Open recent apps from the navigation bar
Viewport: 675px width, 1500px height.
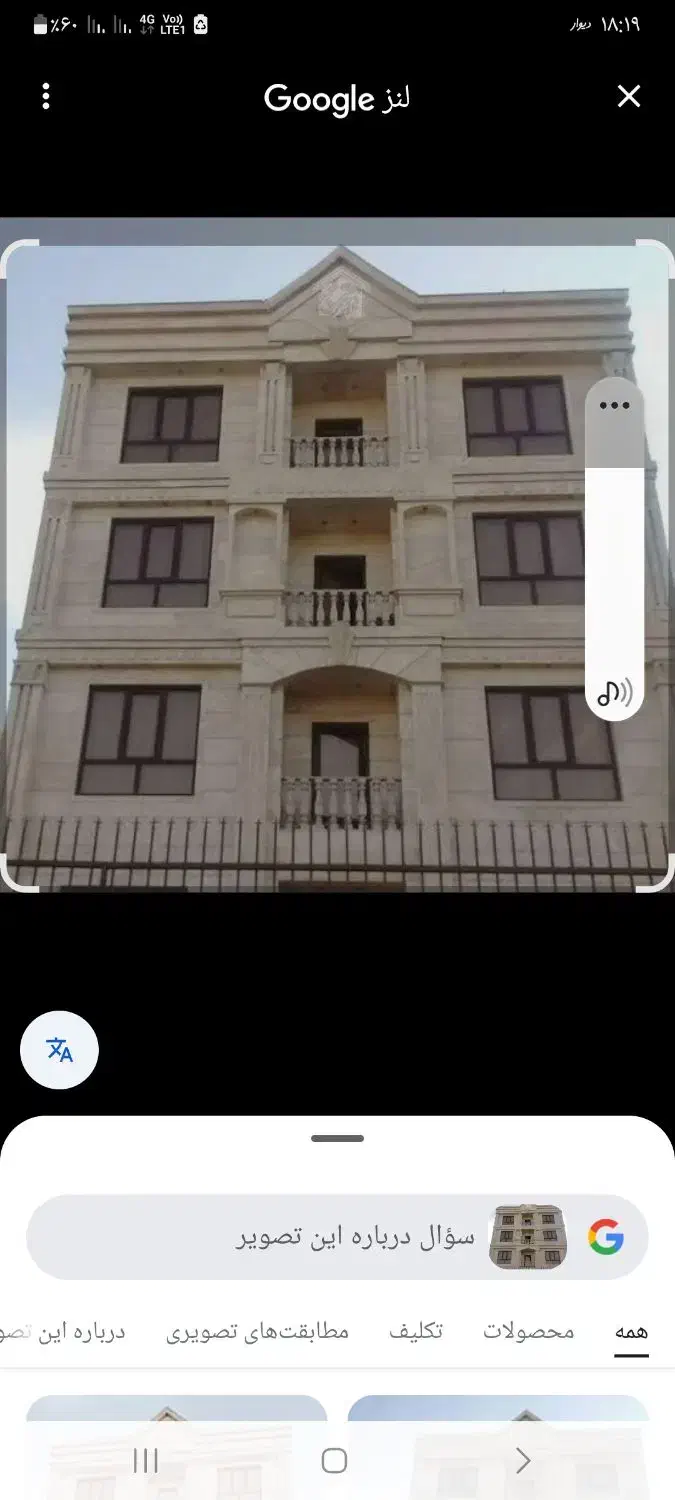pos(146,1461)
